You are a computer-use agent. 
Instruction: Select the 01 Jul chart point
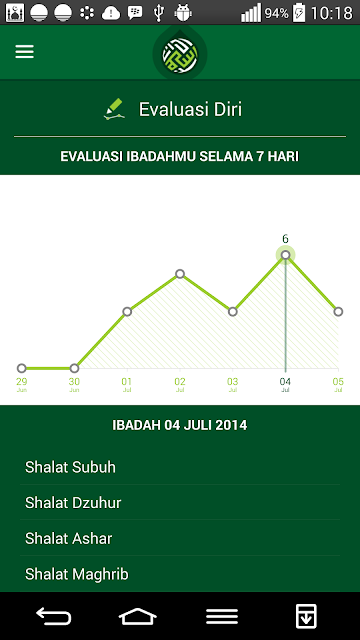127,312
